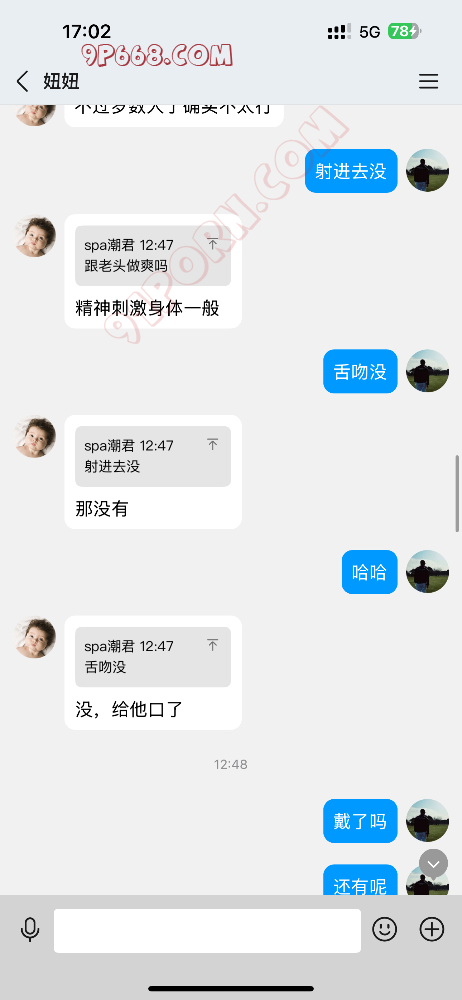Go back from the 妞妞 chat

[x=23, y=82]
